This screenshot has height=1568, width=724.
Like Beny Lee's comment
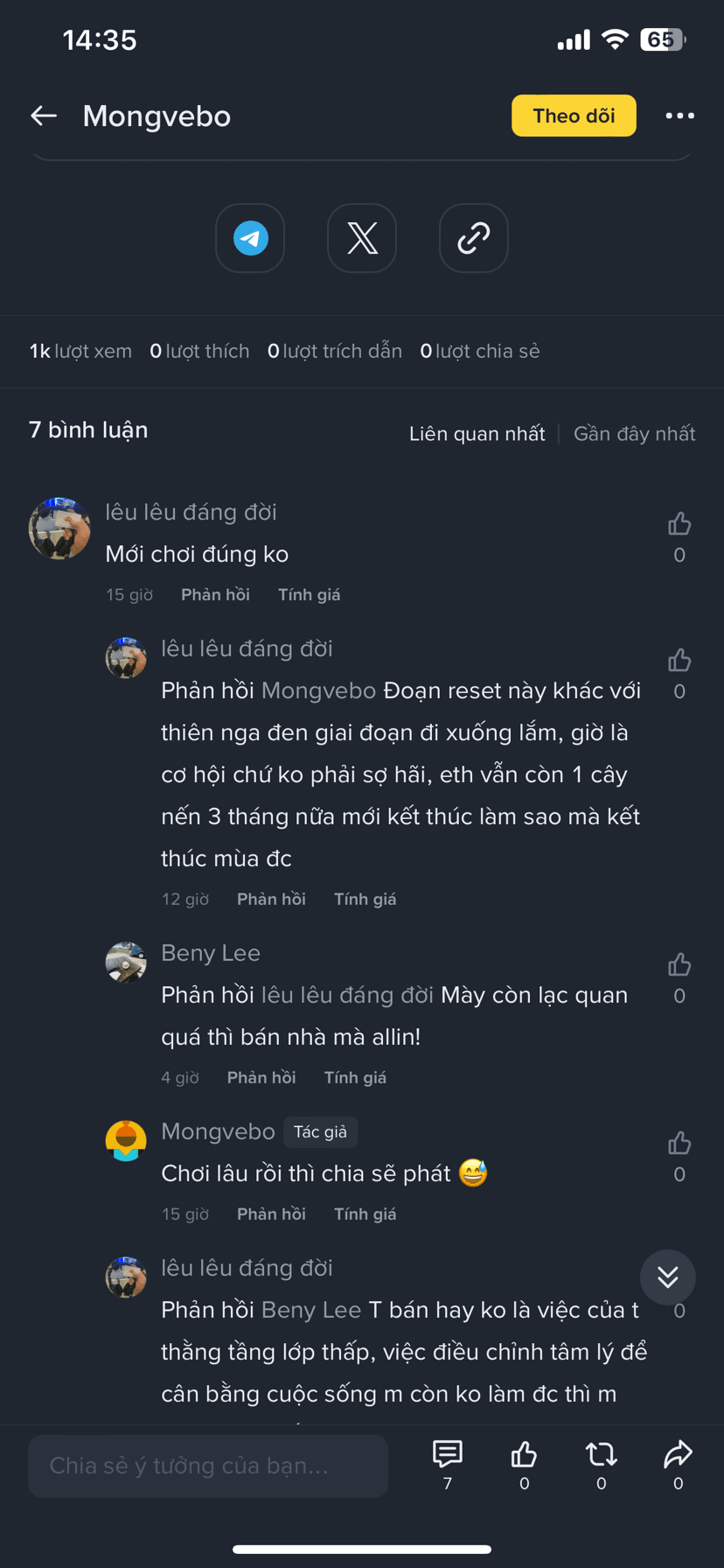[679, 965]
